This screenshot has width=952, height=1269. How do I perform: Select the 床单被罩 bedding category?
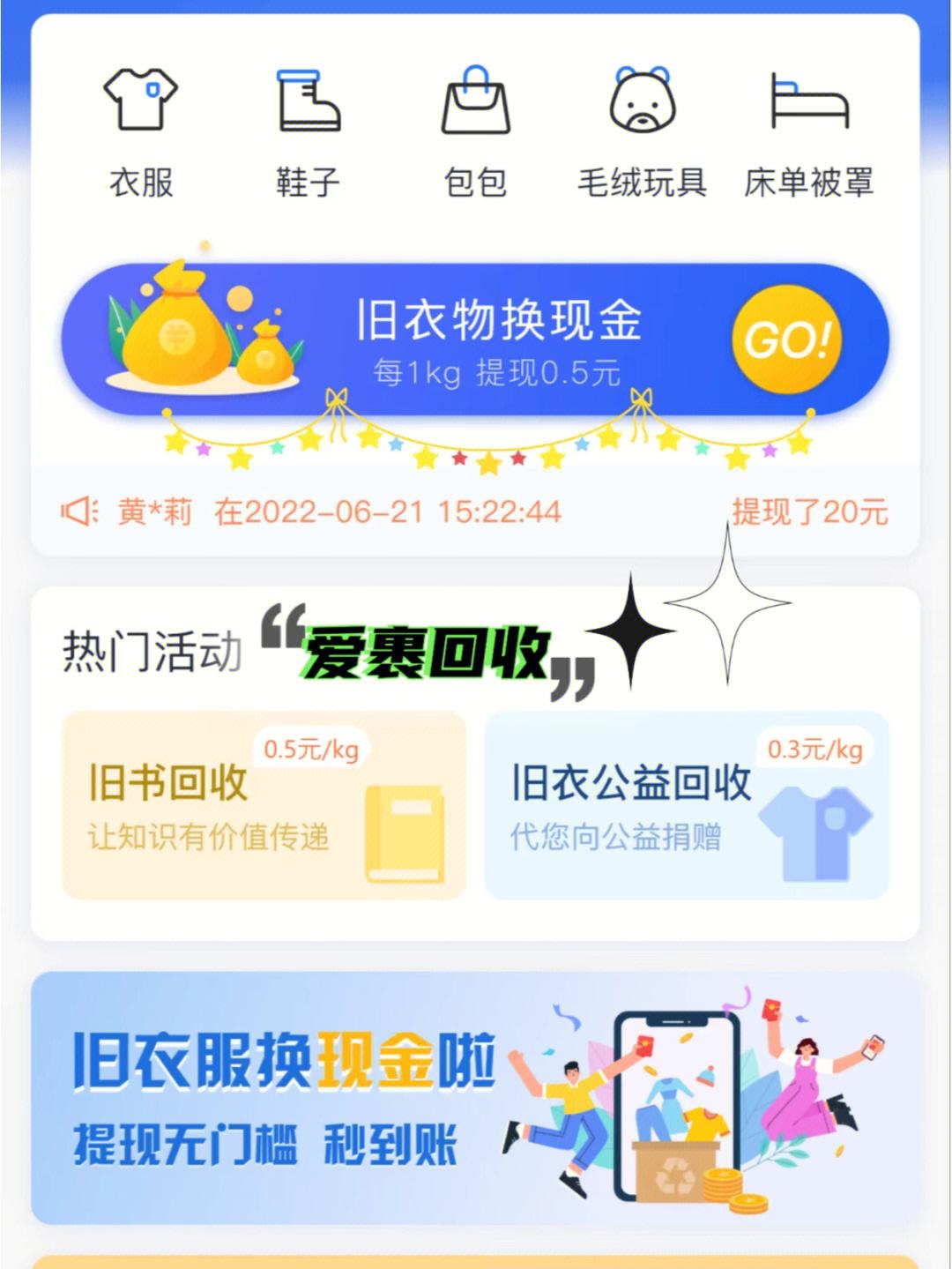[x=808, y=132]
